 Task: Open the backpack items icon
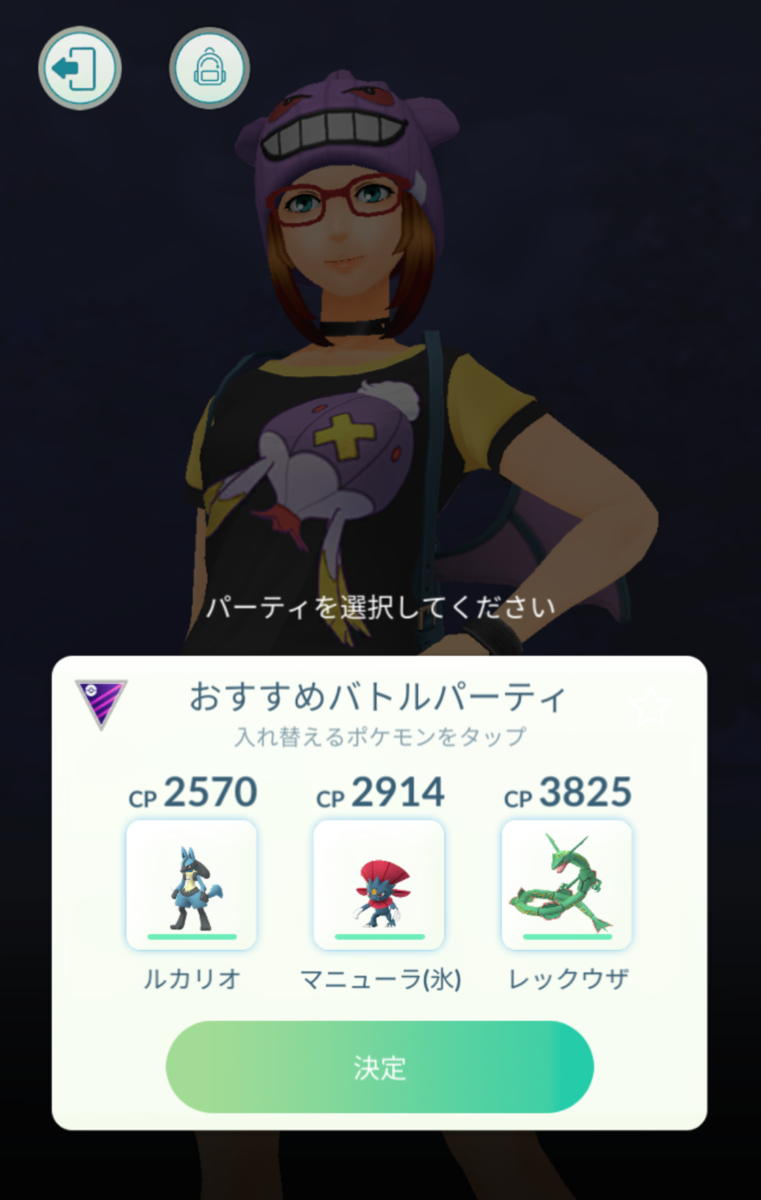tap(209, 68)
